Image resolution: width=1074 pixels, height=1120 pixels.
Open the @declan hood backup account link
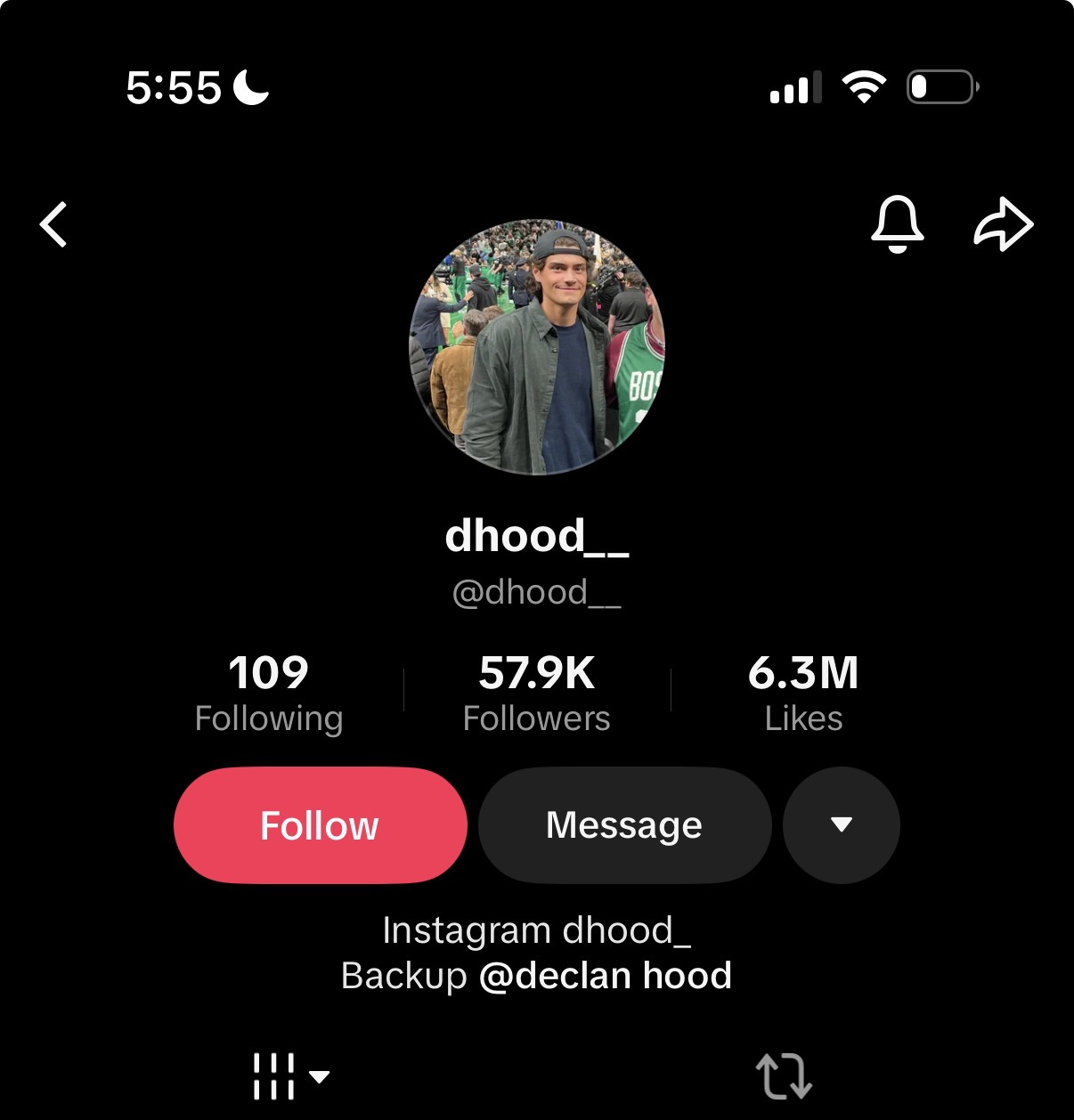coord(606,976)
